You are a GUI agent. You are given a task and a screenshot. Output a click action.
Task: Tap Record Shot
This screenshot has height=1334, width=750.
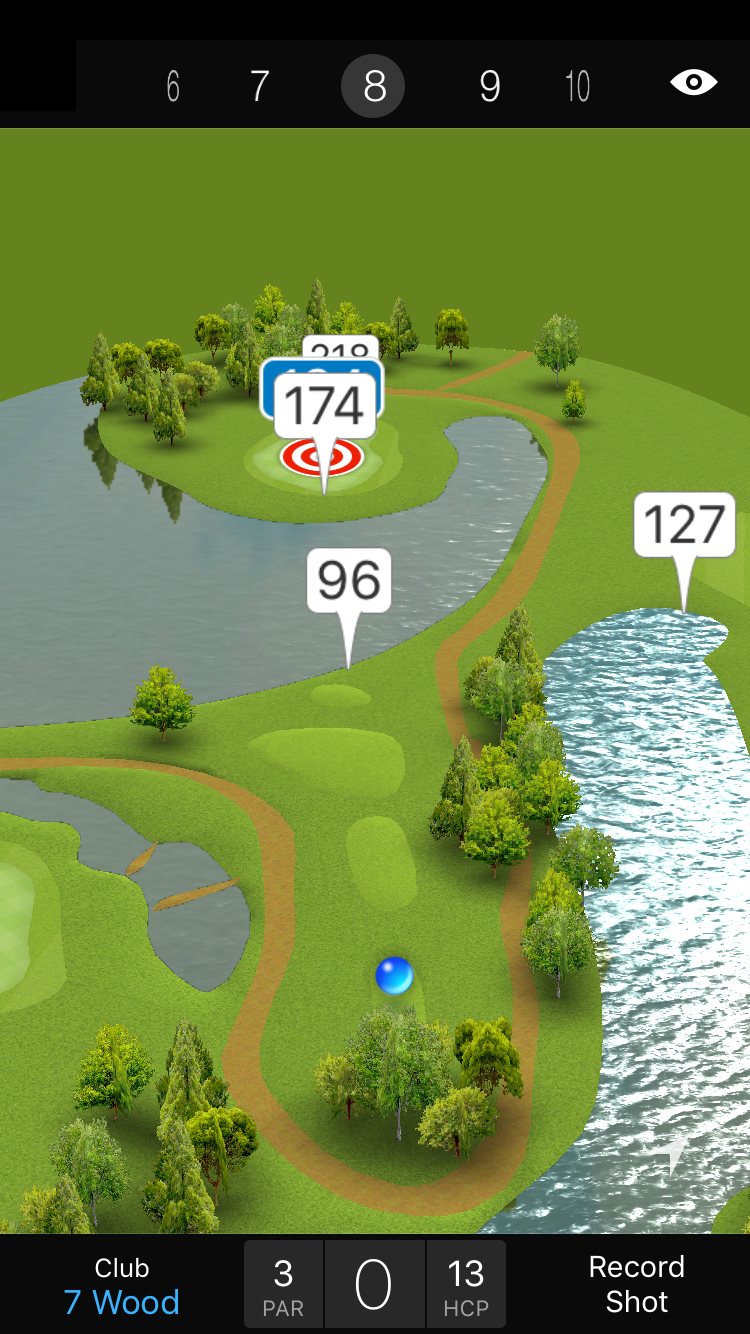(x=636, y=1285)
